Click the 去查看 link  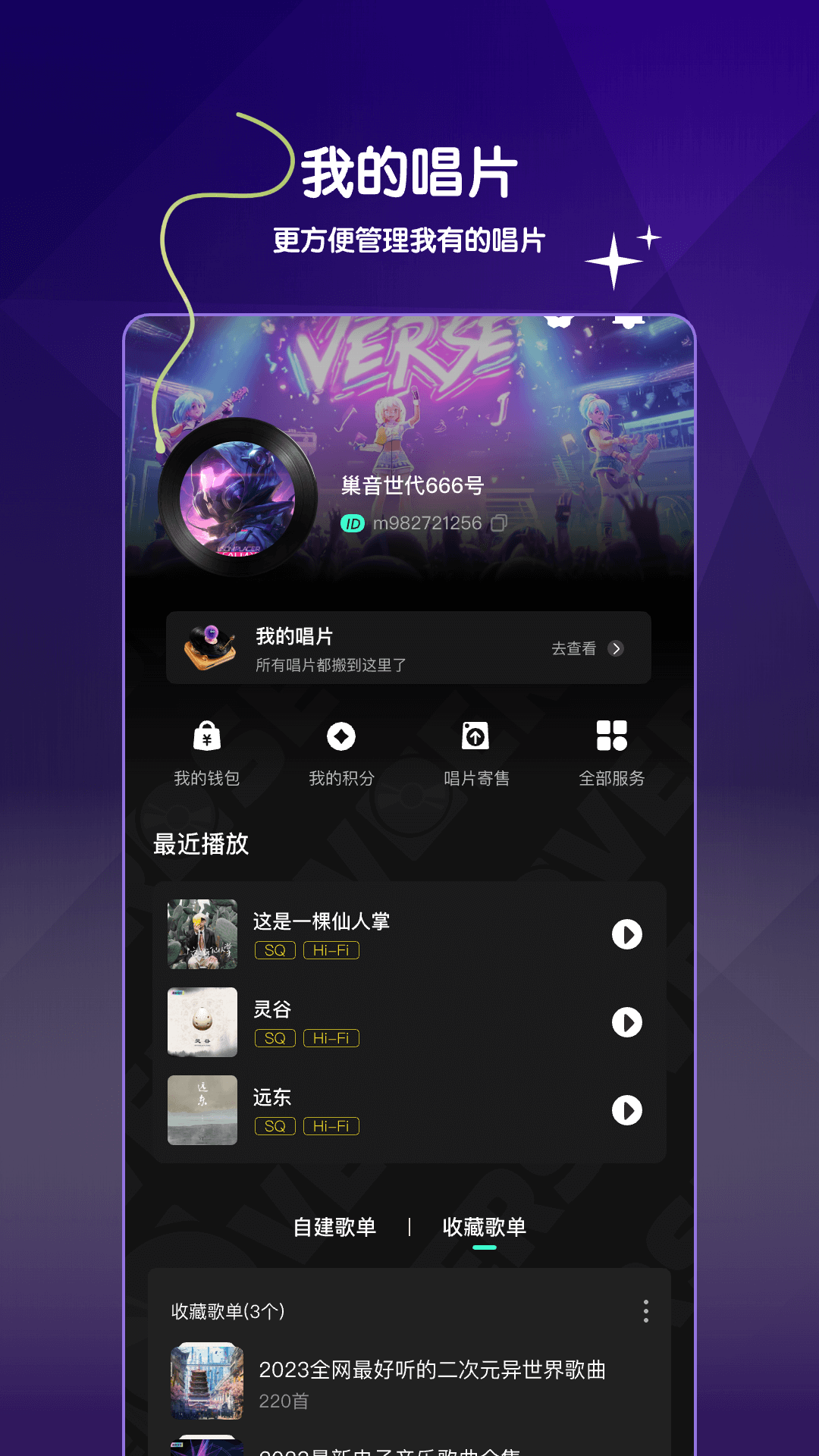coord(574,649)
